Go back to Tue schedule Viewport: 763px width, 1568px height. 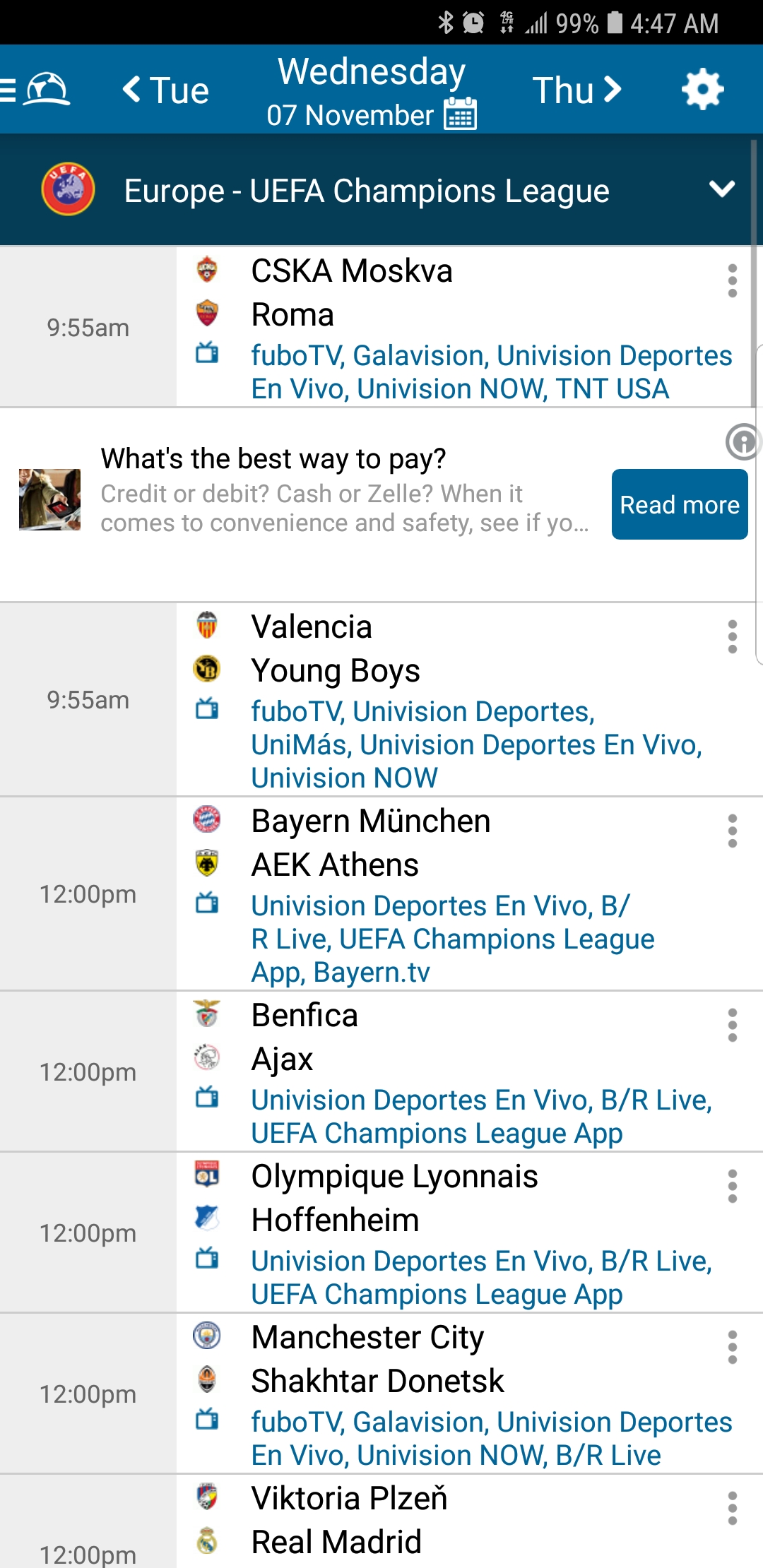[166, 90]
